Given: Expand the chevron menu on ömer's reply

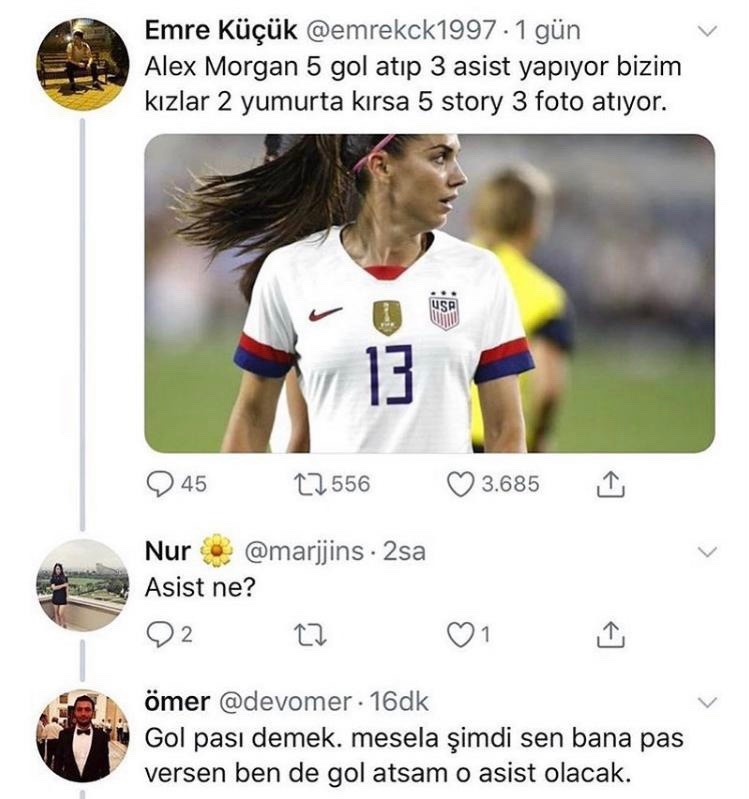Looking at the screenshot, I should point(707,702).
